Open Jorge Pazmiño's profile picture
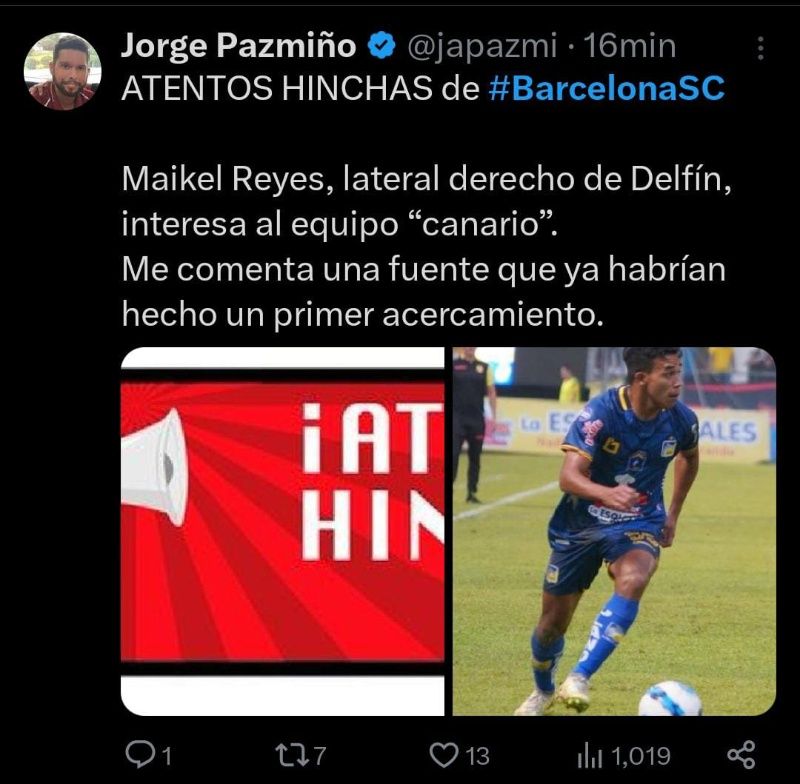Viewport: 800px width, 784px height. (62, 71)
